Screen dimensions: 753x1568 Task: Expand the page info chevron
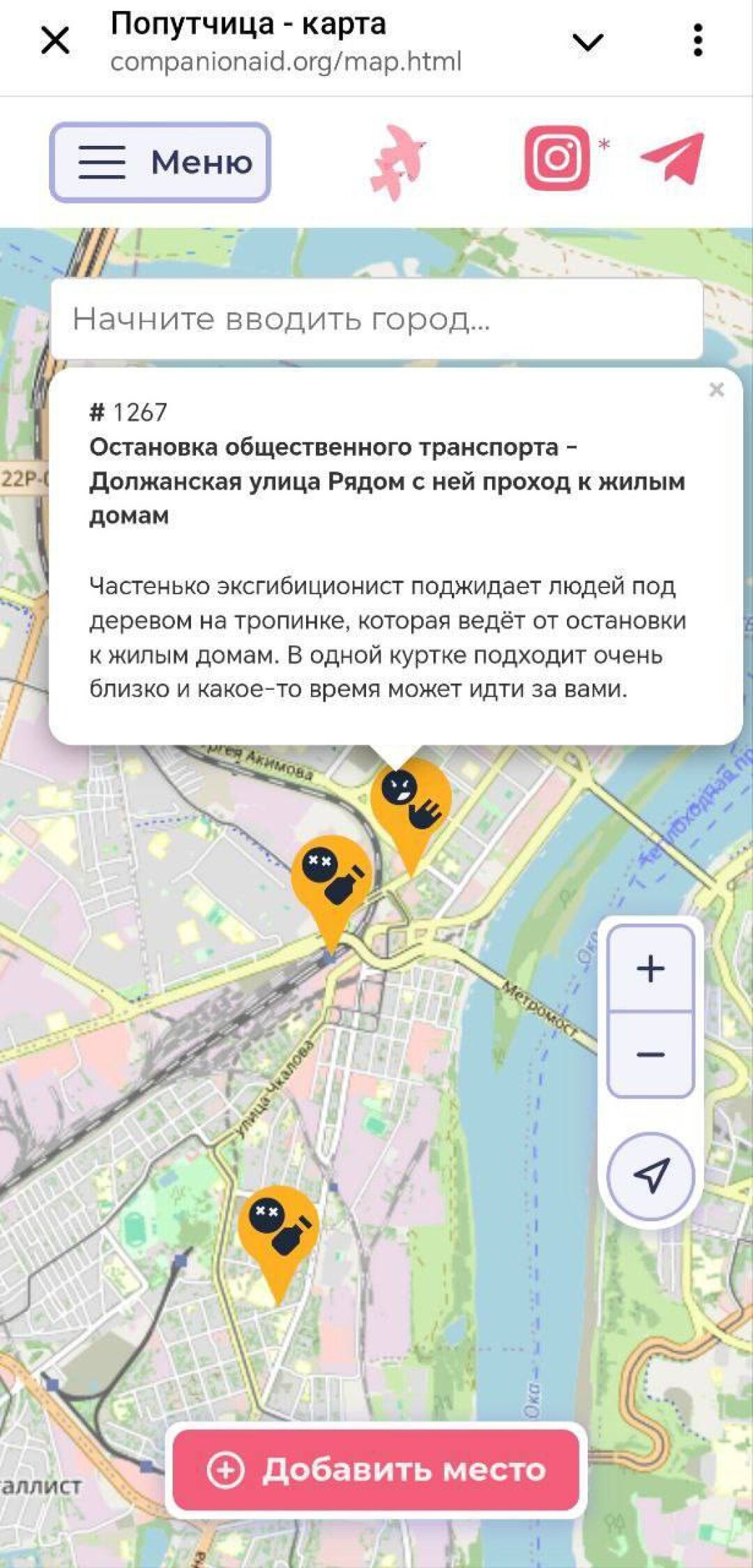(587, 43)
